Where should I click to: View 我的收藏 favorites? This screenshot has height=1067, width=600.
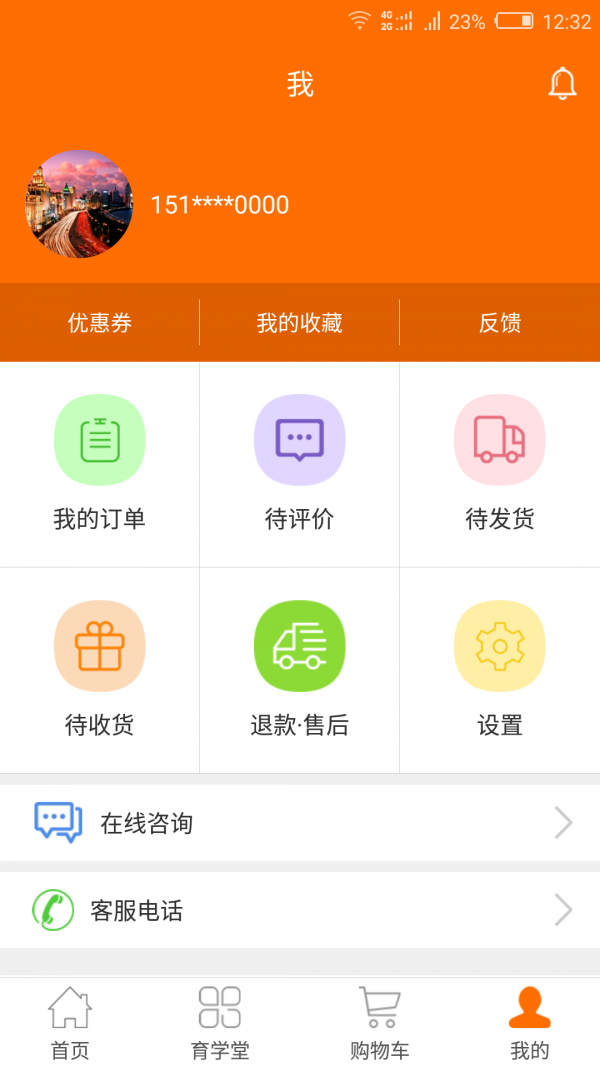[x=300, y=323]
